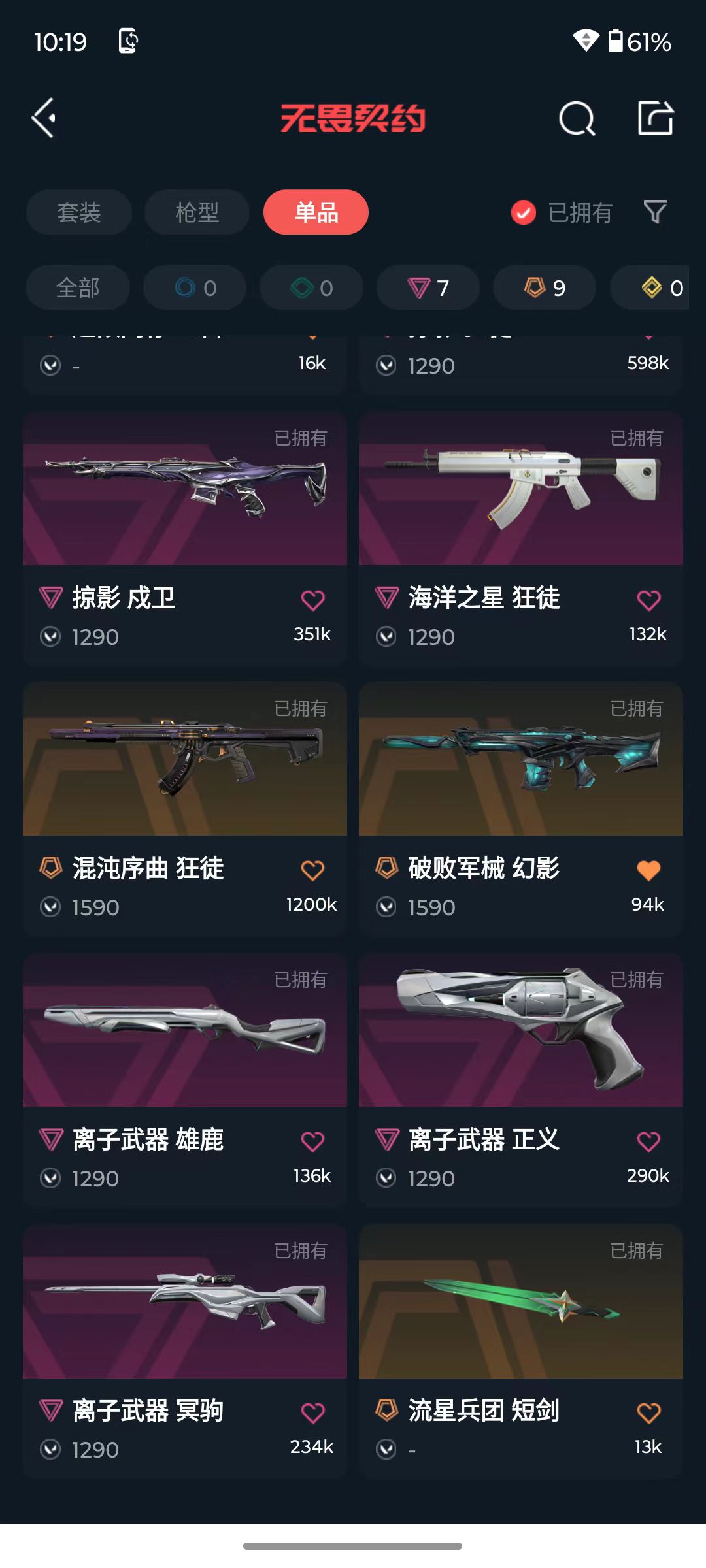Switch to the 枪型 tab
Viewport: 706px width, 1568px height.
click(197, 212)
